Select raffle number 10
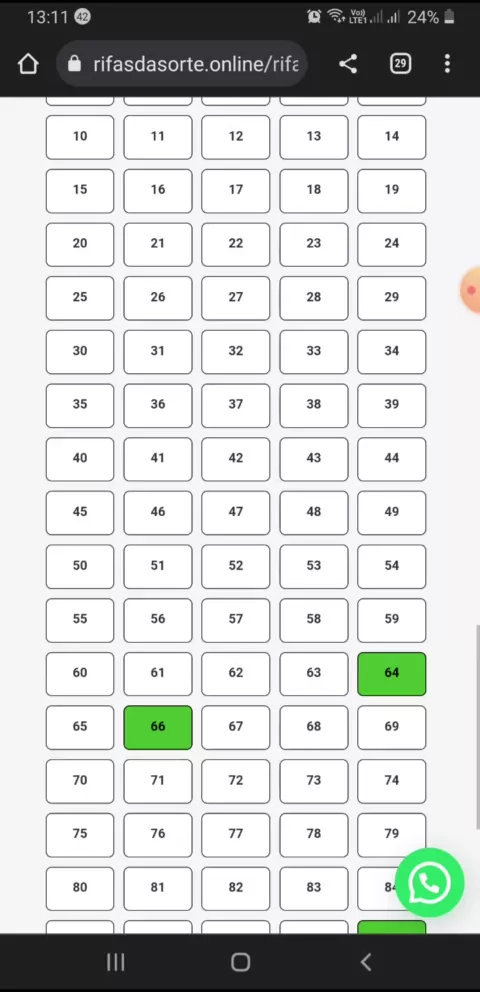 [80, 137]
